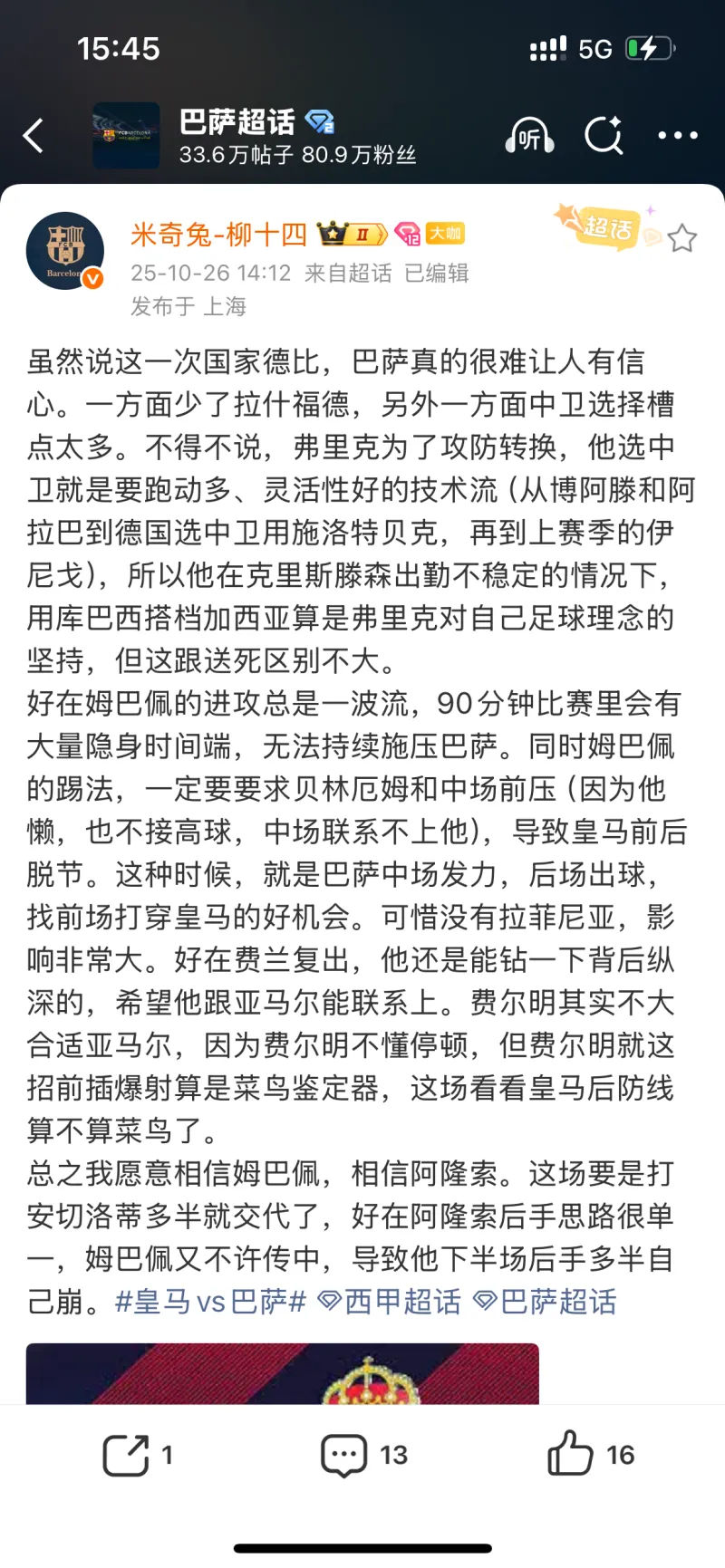The image size is (725, 1568).
Task: Open the 西甲超话 link
Action: click(x=391, y=1303)
